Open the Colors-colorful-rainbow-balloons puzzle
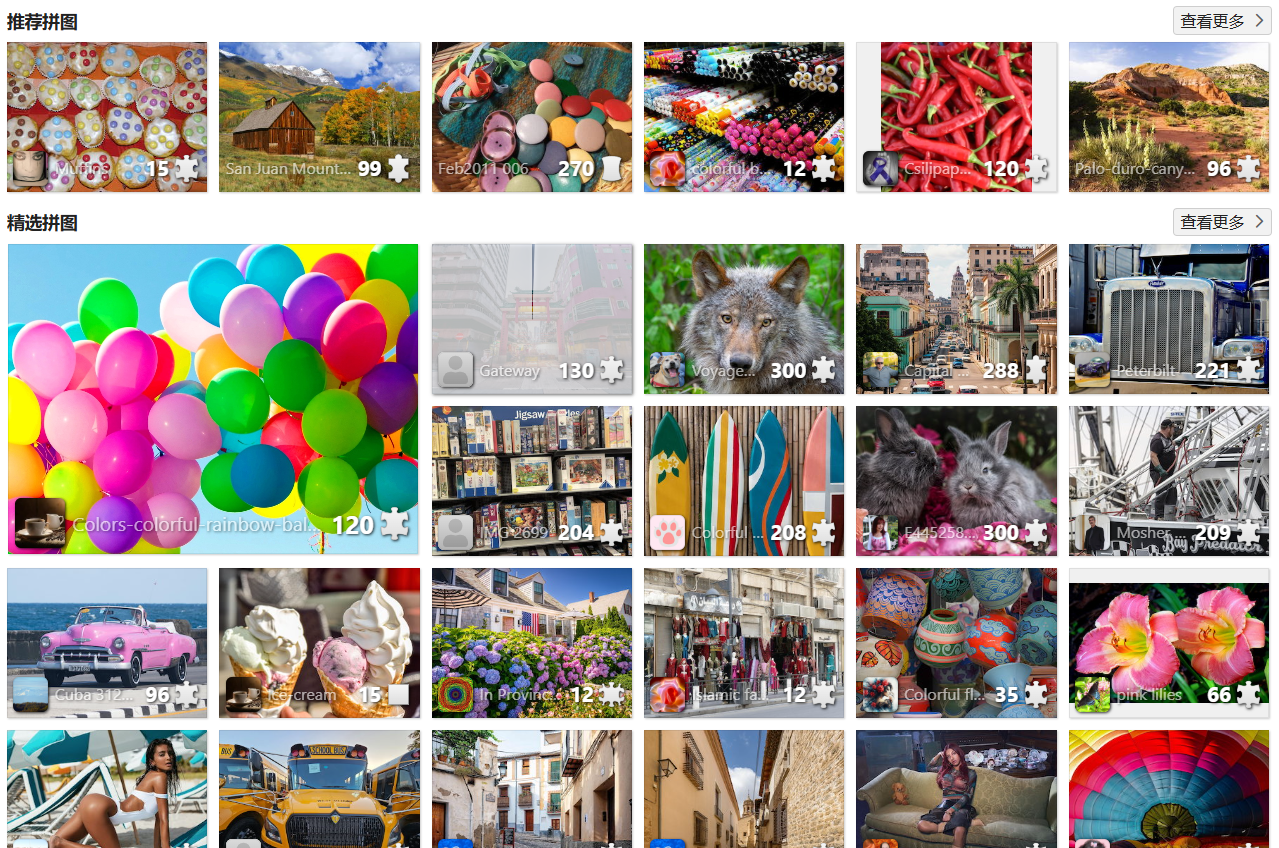This screenshot has width=1279, height=848. pos(212,398)
